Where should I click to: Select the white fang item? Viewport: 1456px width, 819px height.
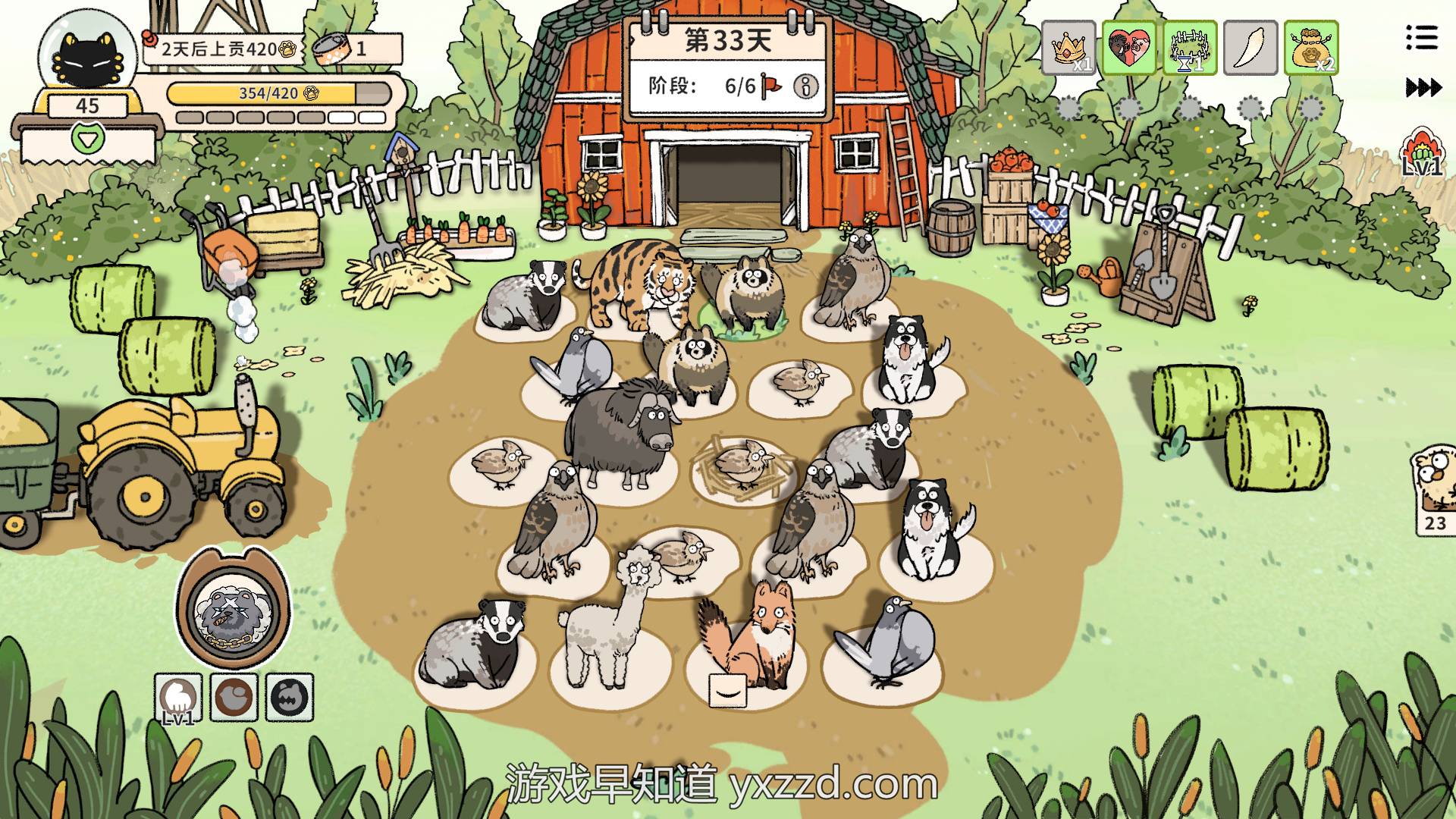[x=1250, y=48]
